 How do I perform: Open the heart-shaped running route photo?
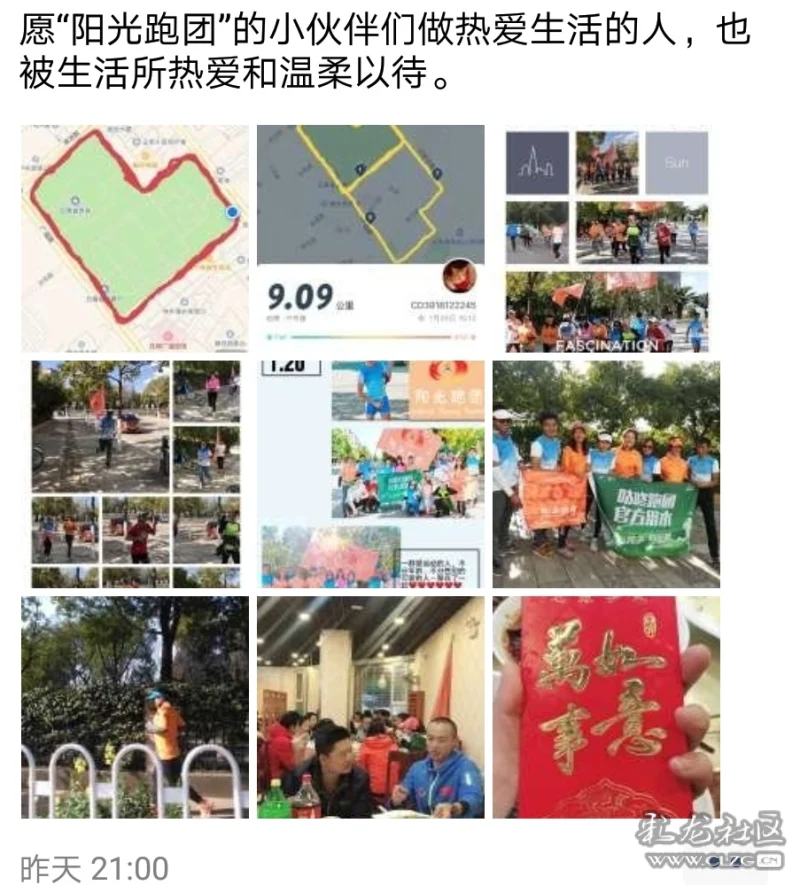point(135,238)
